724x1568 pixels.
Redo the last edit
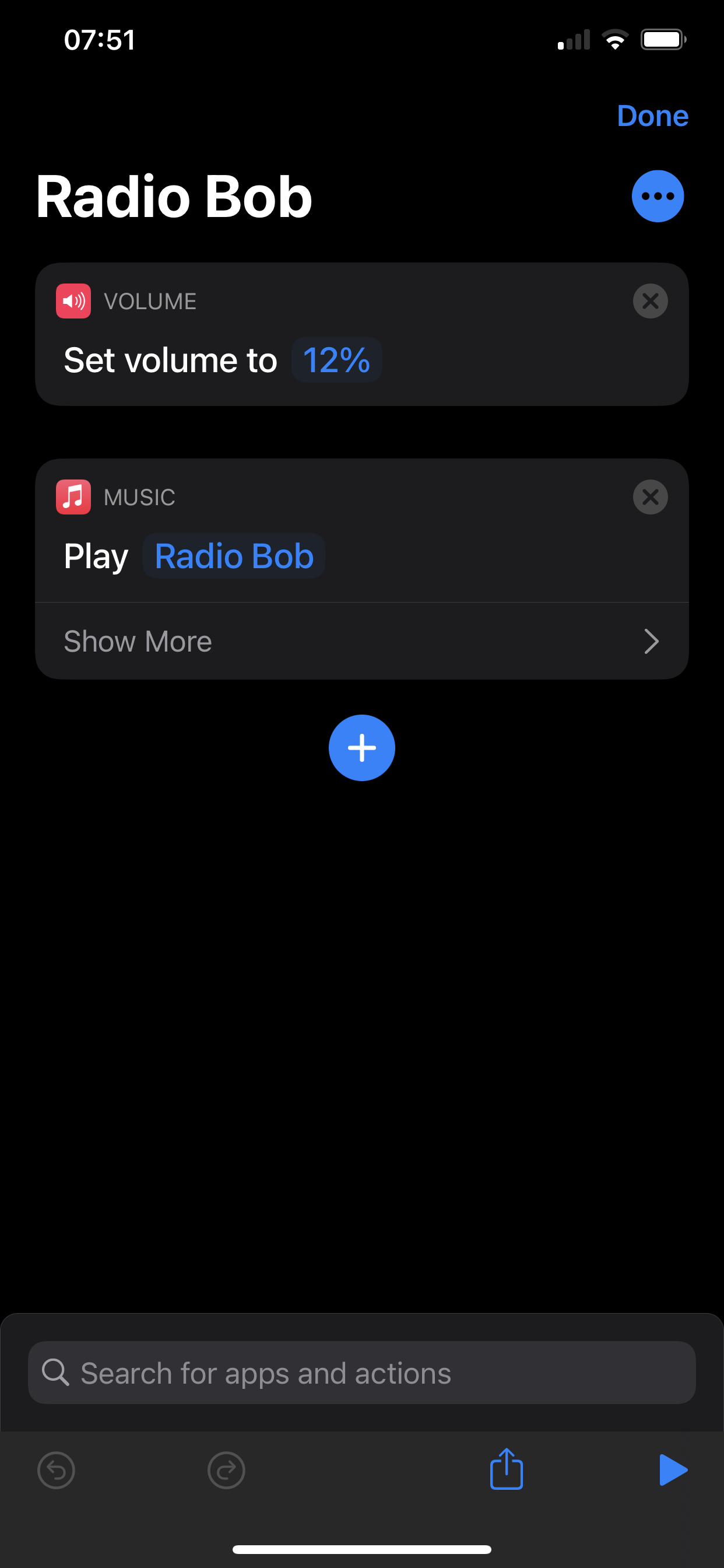[226, 1471]
